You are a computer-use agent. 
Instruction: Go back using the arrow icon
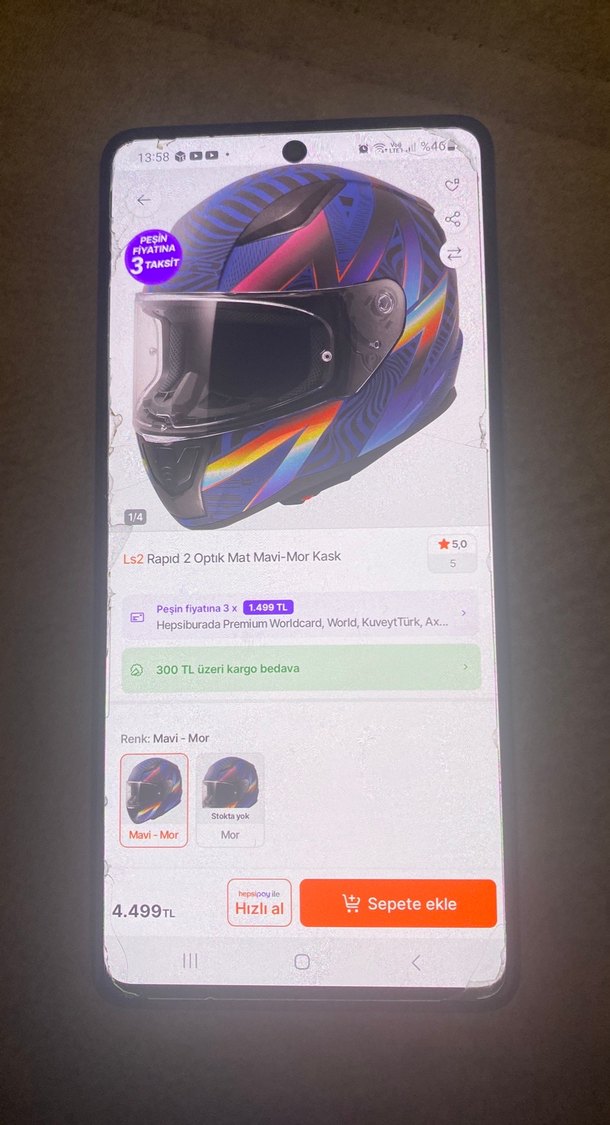[x=144, y=200]
